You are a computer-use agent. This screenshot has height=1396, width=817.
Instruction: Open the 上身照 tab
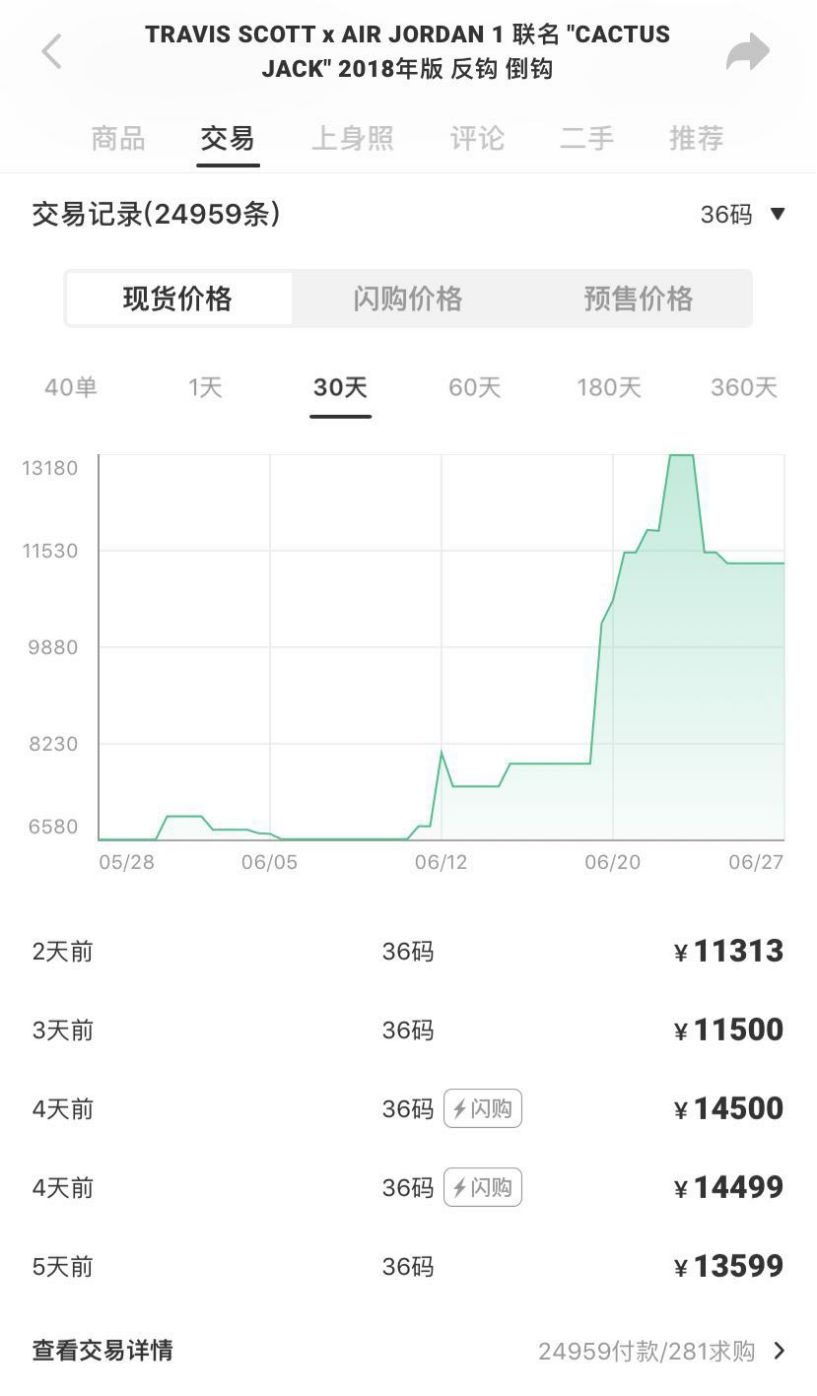click(x=352, y=138)
